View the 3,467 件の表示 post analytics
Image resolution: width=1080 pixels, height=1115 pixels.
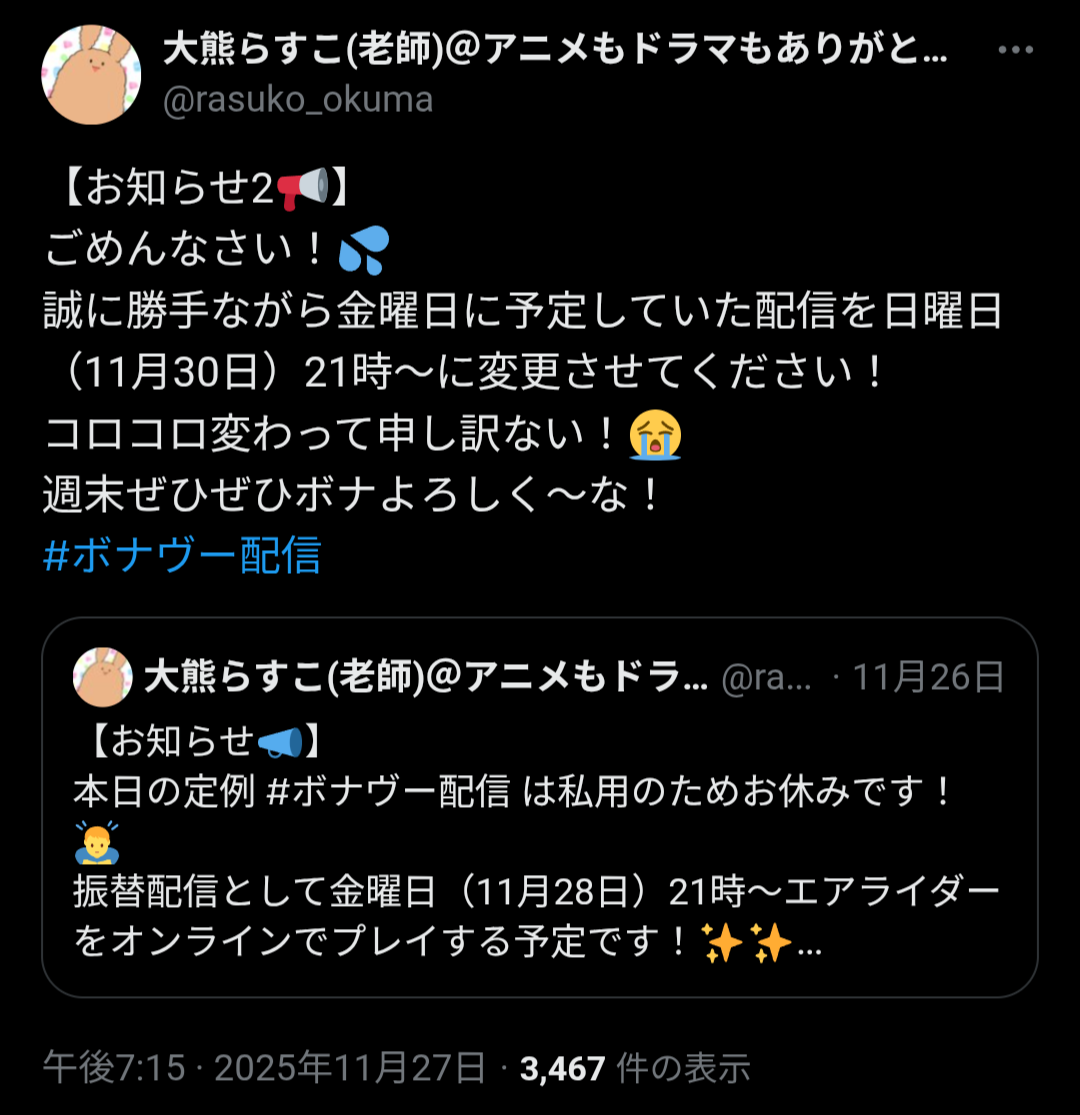pos(635,1068)
